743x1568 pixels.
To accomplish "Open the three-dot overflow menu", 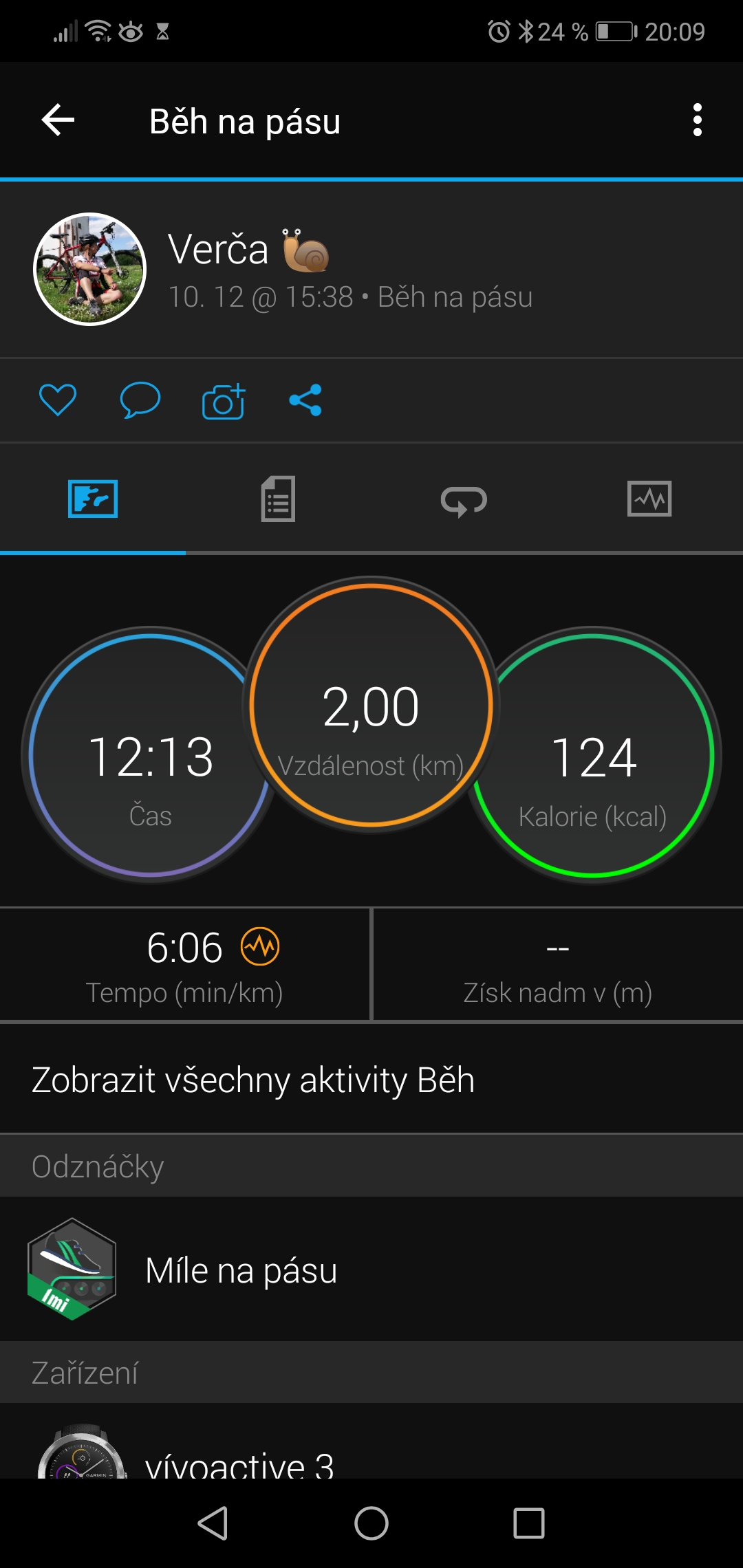I will 698,120.
